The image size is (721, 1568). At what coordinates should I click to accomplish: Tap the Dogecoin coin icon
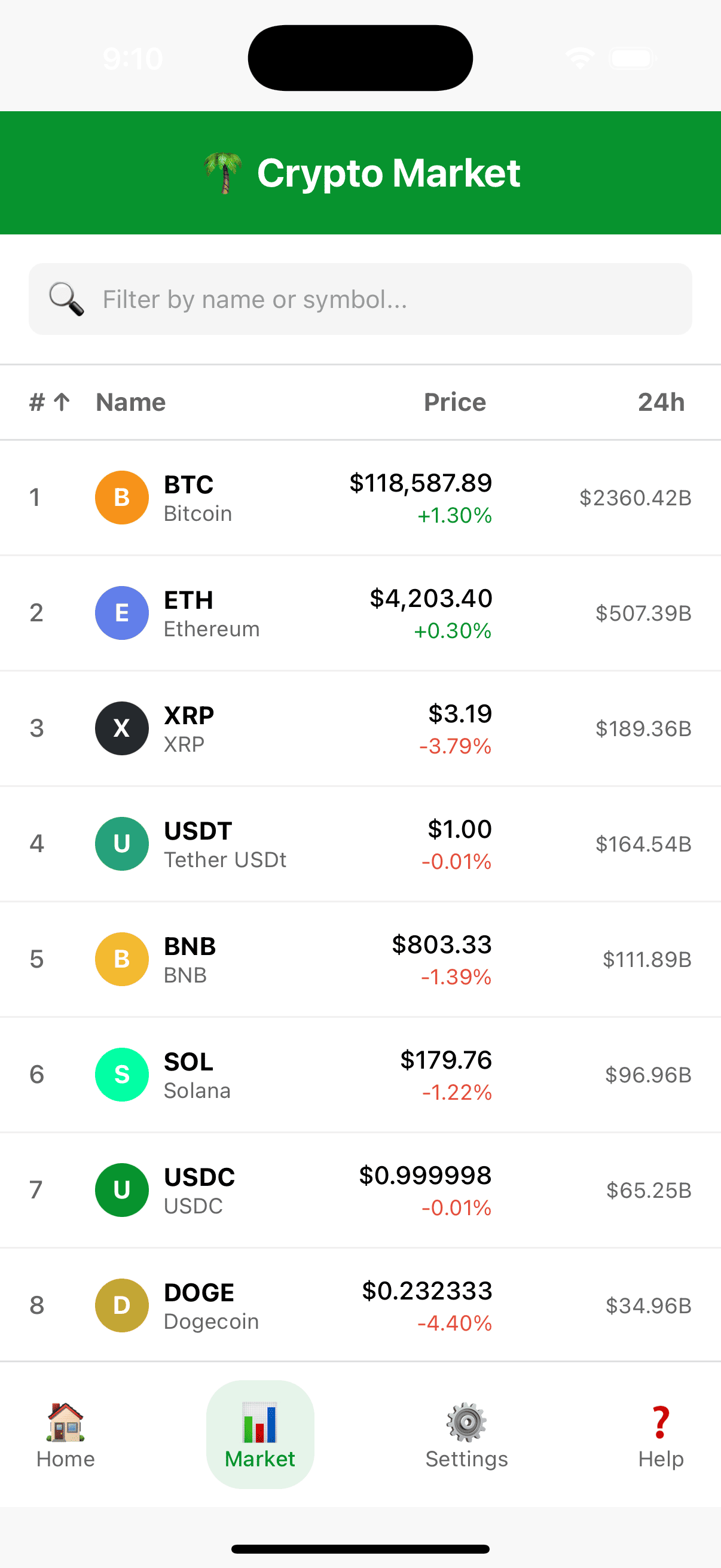(x=122, y=1305)
